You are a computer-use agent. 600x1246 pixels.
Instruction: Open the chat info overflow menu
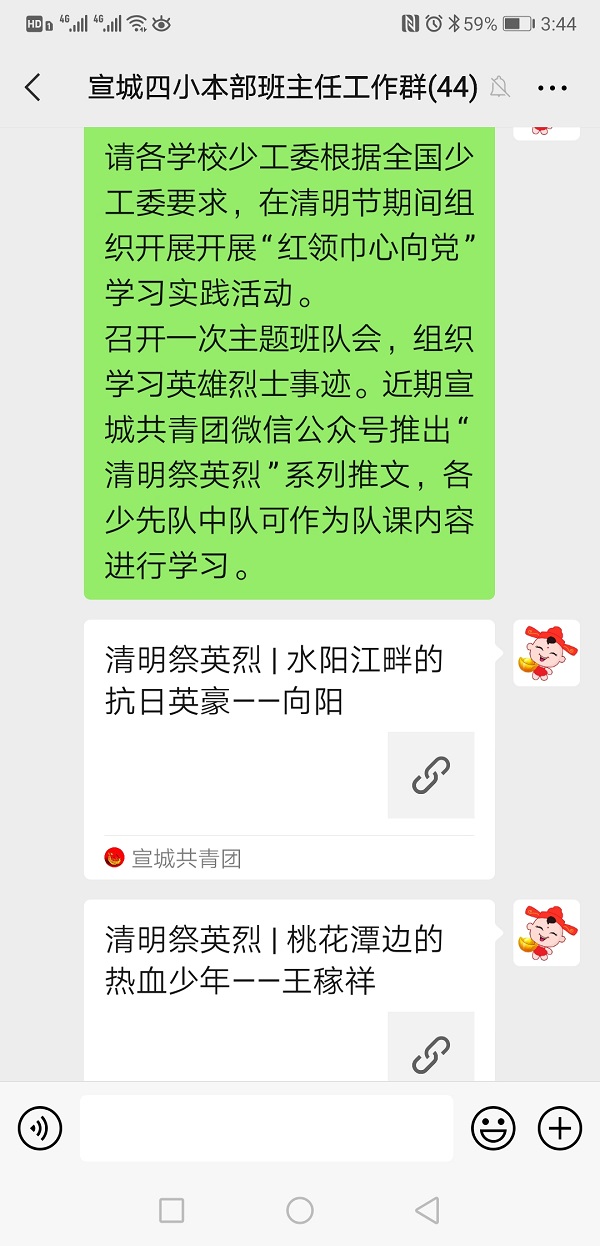pos(552,88)
